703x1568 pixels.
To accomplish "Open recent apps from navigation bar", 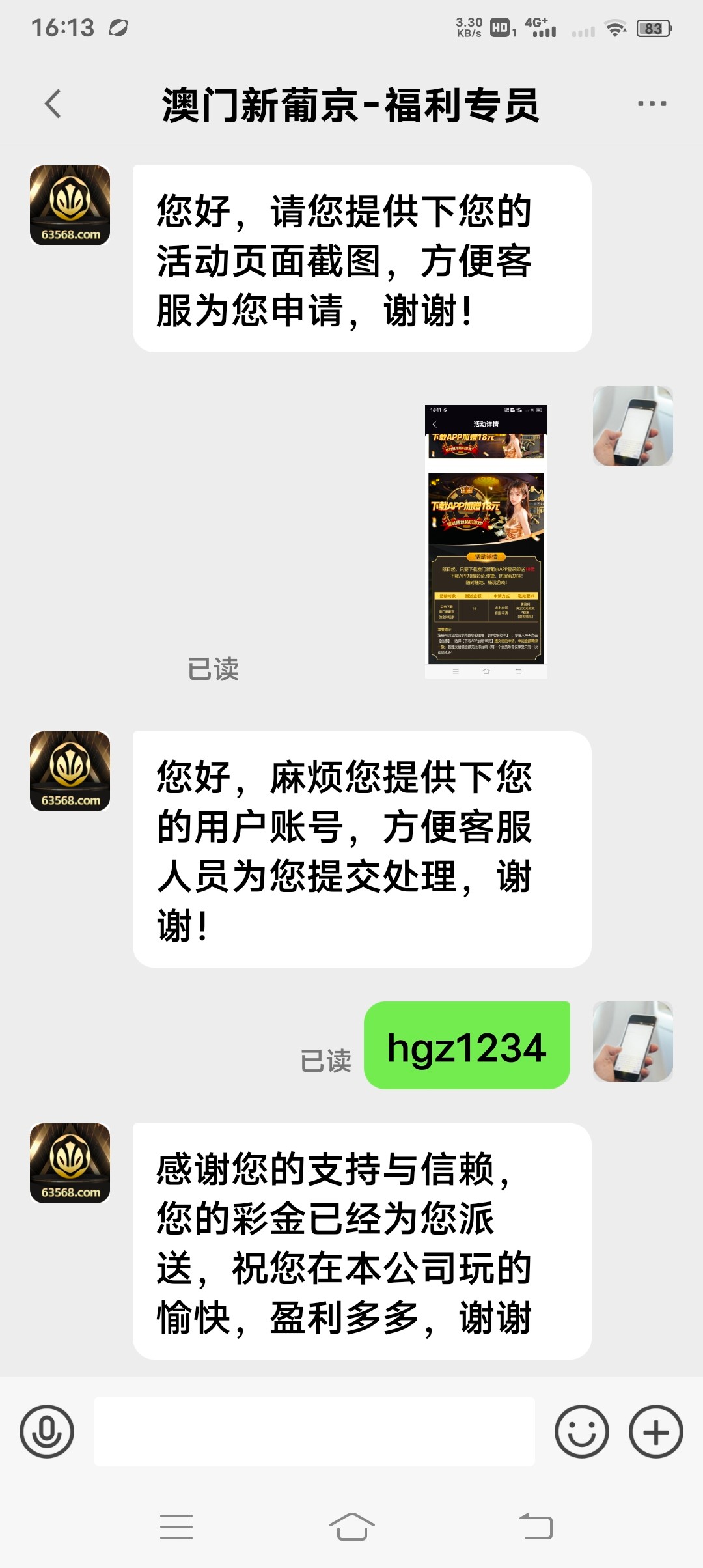I will point(176,1526).
